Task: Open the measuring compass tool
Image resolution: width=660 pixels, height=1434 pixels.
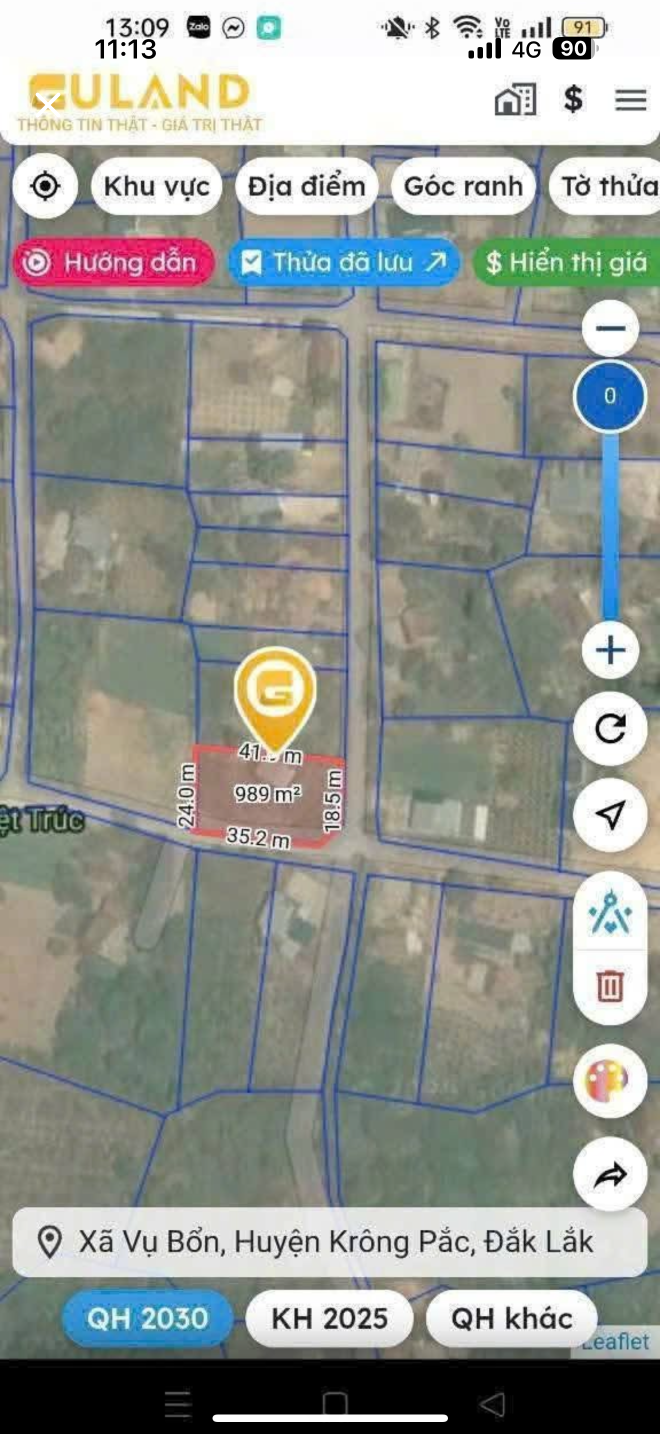Action: (x=610, y=913)
